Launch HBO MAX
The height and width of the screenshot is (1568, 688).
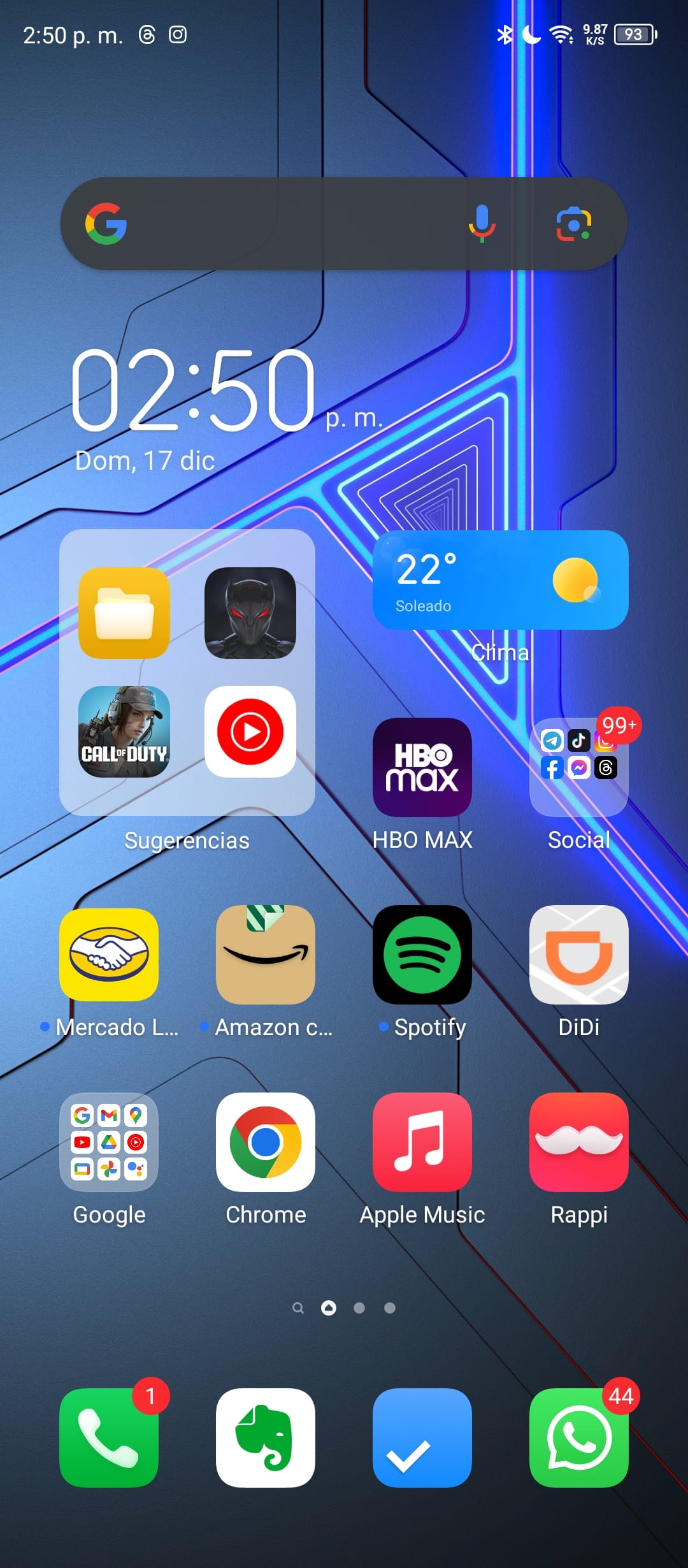pyautogui.click(x=422, y=767)
